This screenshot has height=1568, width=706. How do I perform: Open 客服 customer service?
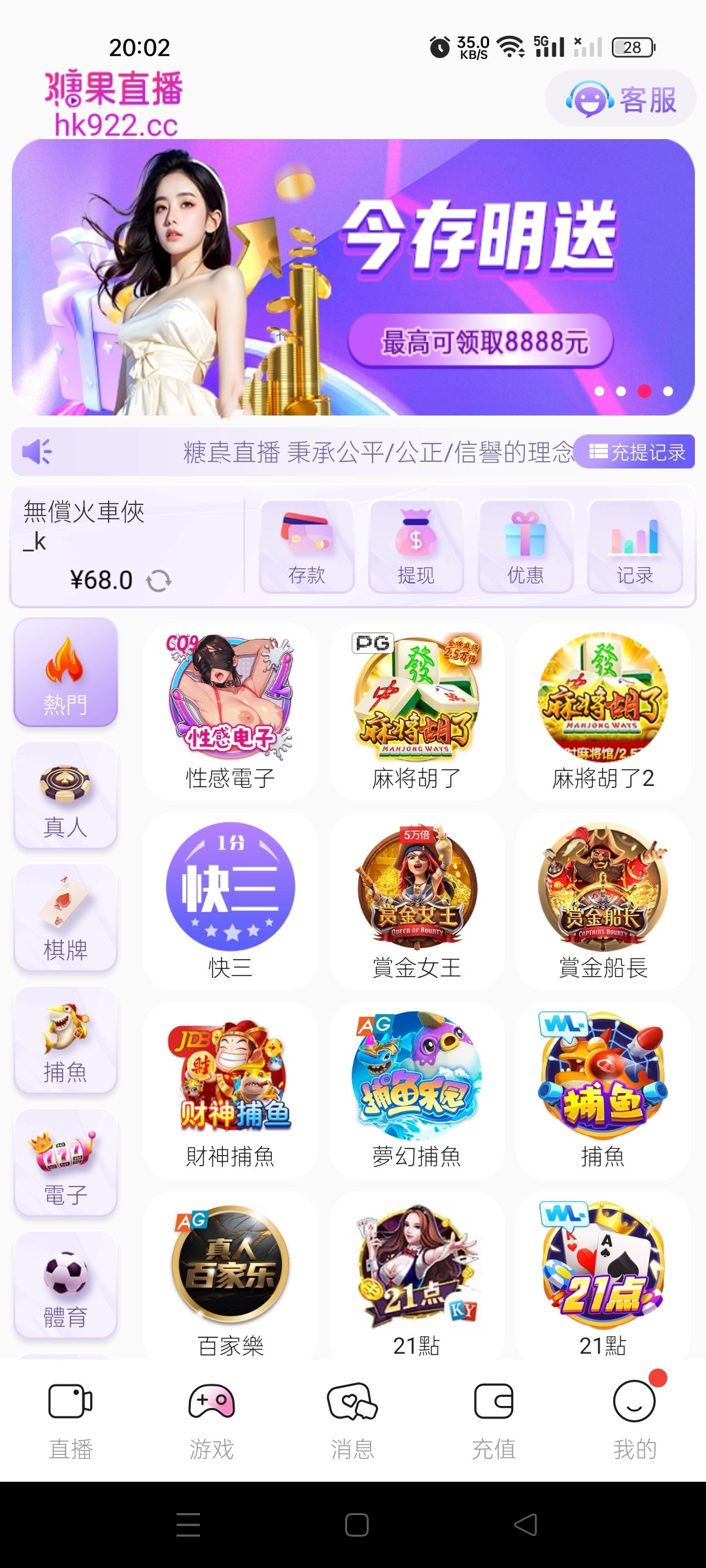(x=621, y=99)
